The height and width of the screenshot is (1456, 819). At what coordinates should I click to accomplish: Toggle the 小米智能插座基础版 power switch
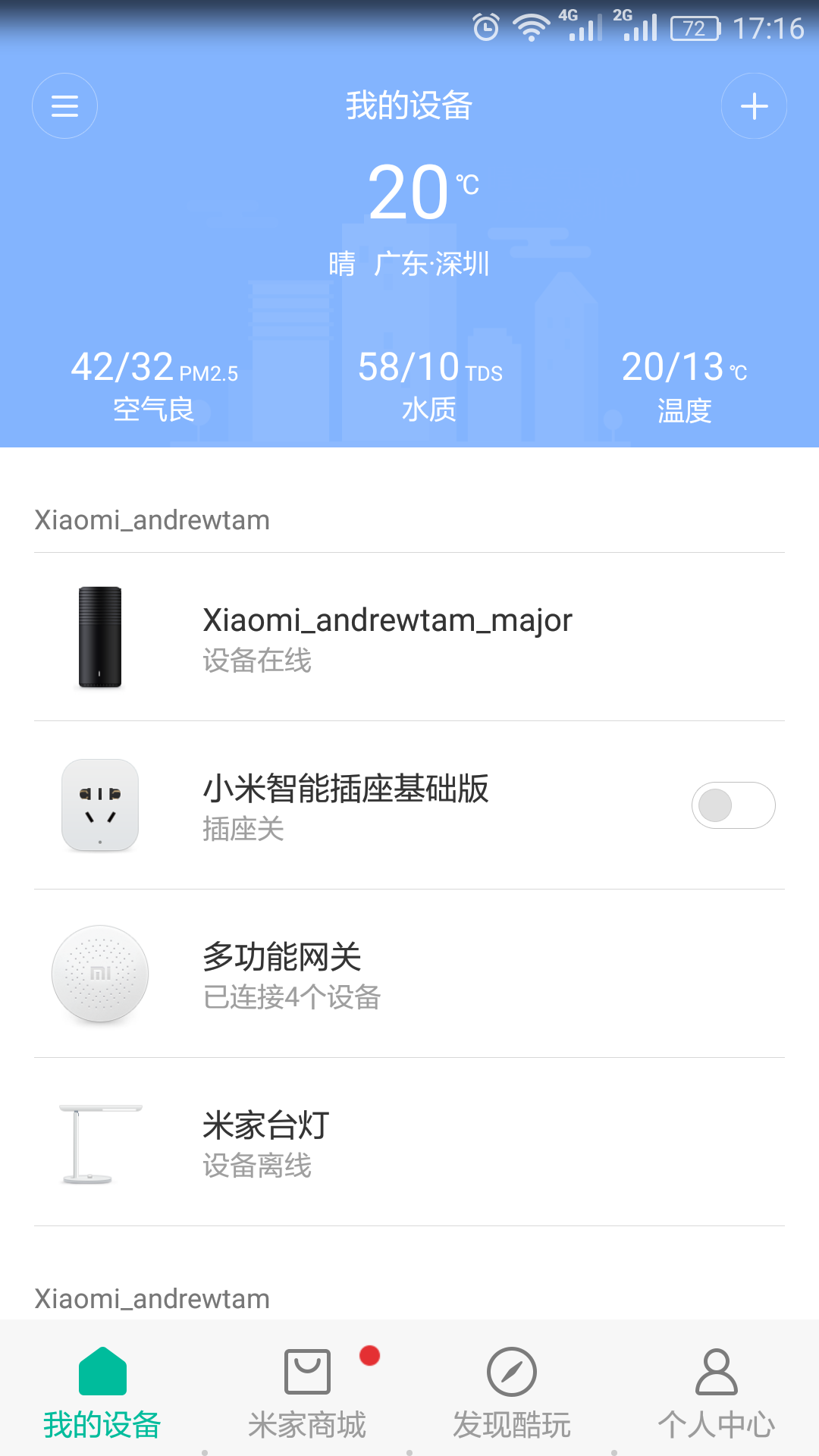pos(733,805)
